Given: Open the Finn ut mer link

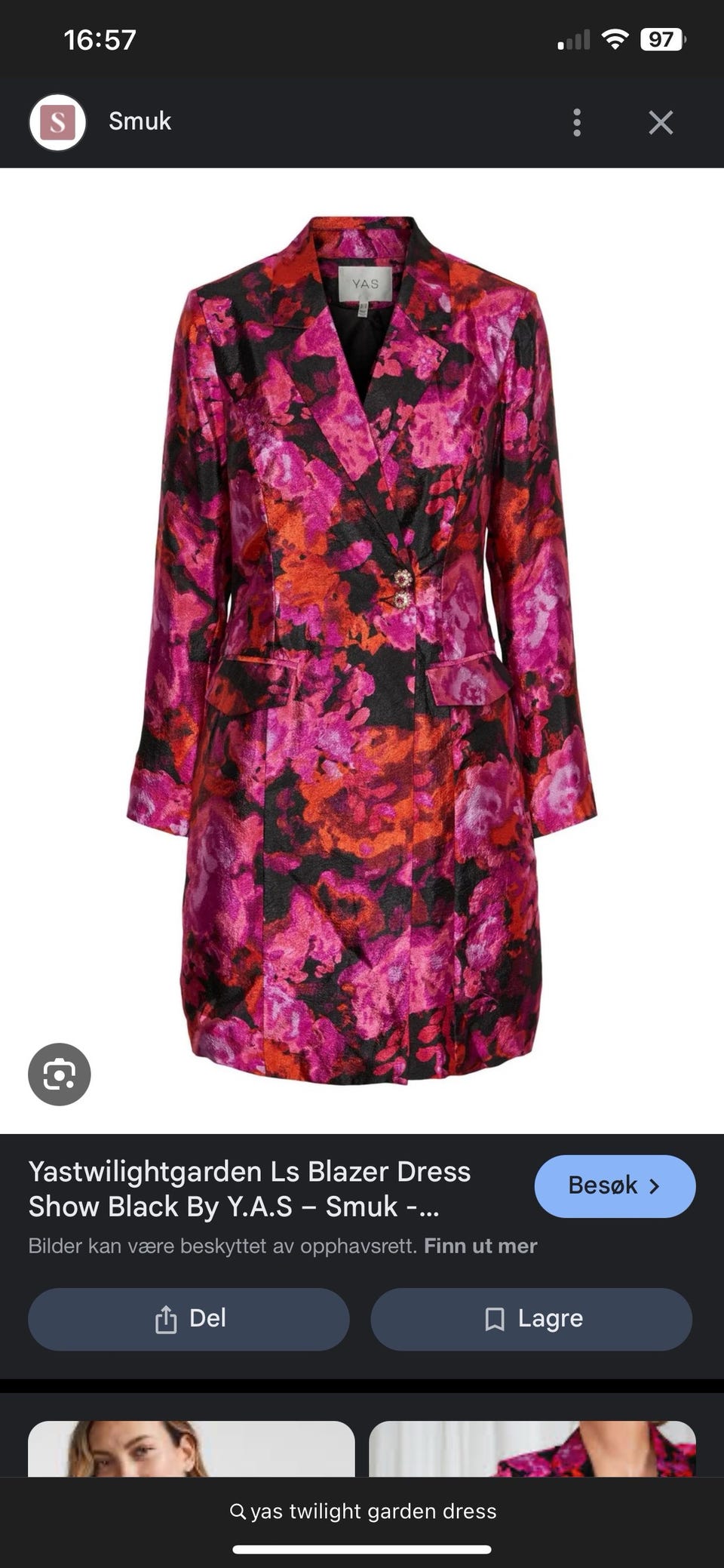Looking at the screenshot, I should 480,1245.
